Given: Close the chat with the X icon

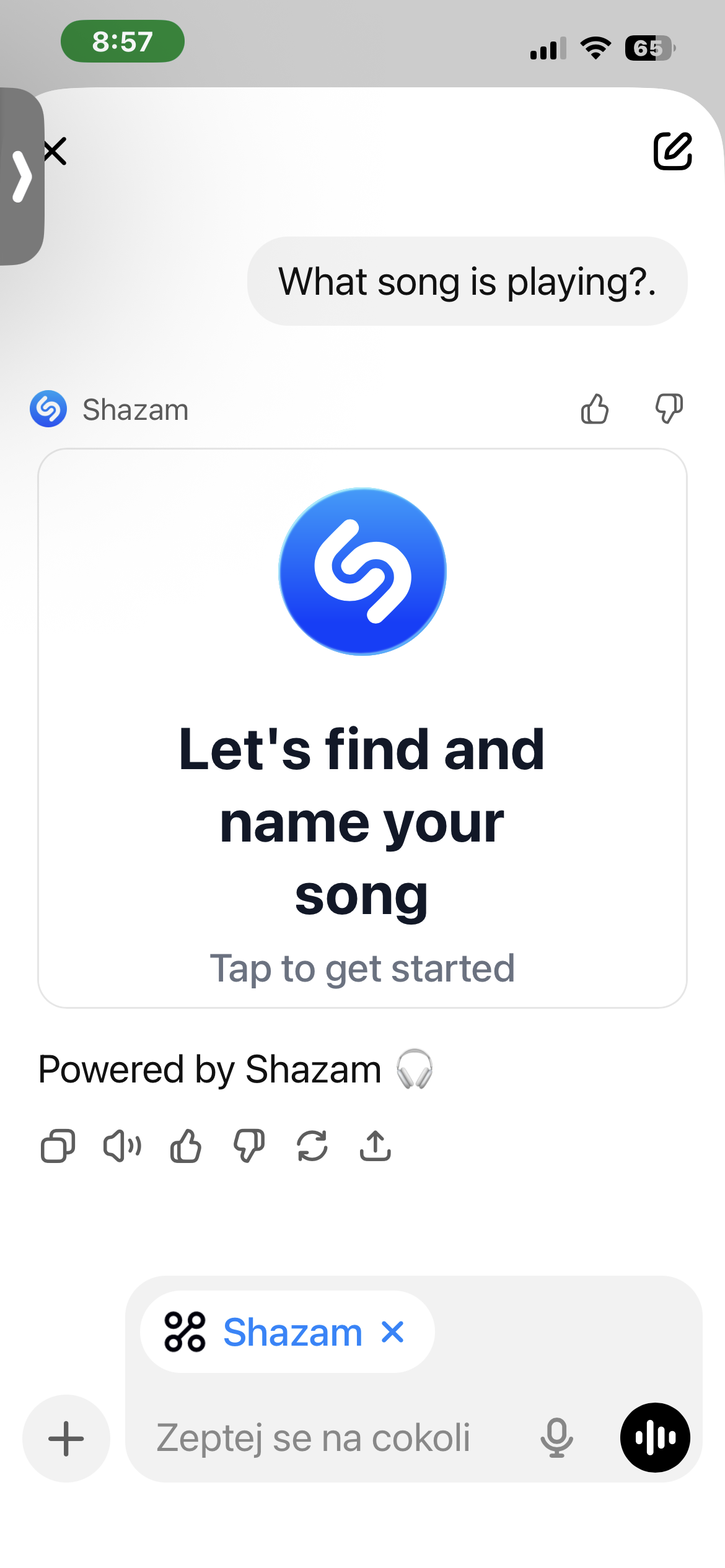Looking at the screenshot, I should (x=56, y=151).
